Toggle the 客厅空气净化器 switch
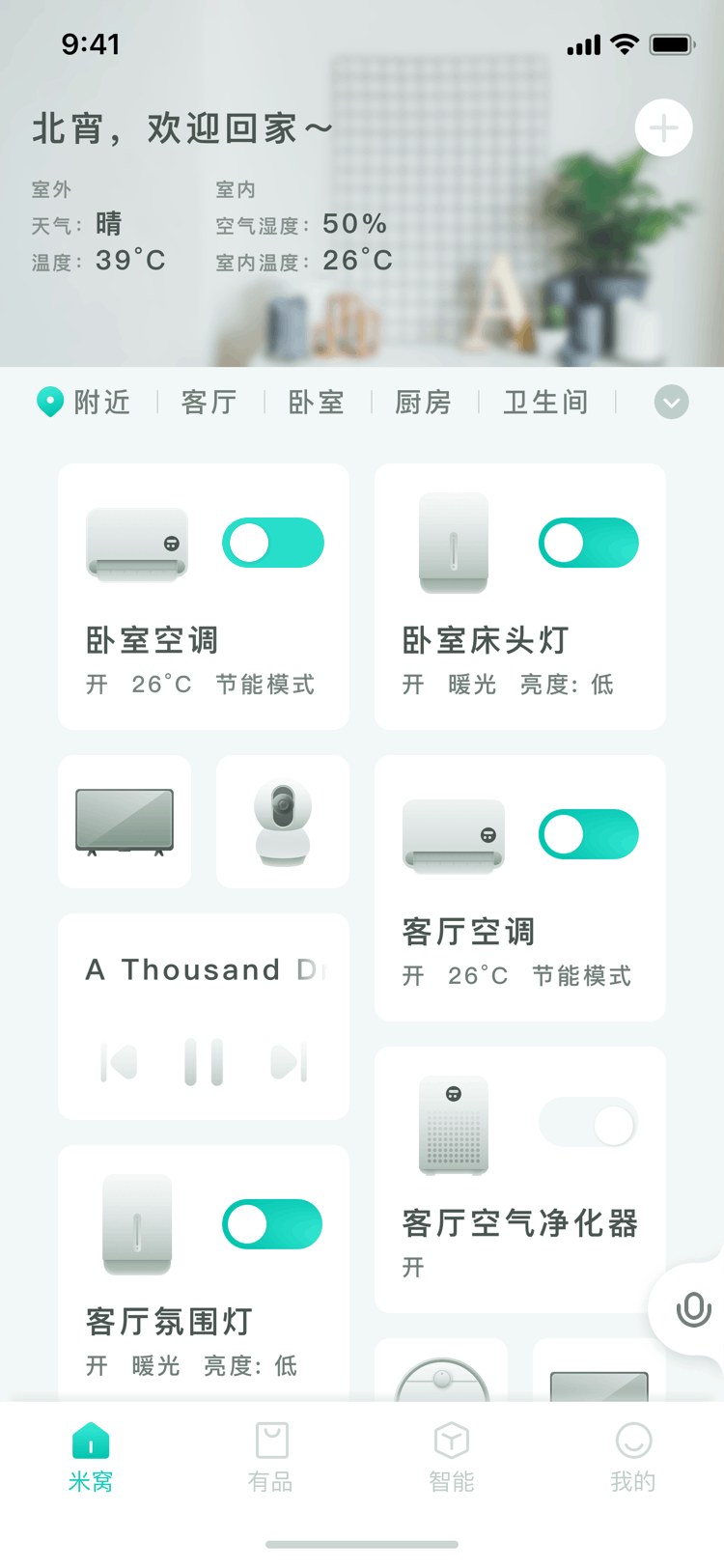This screenshot has height=1568, width=724. [x=589, y=1124]
